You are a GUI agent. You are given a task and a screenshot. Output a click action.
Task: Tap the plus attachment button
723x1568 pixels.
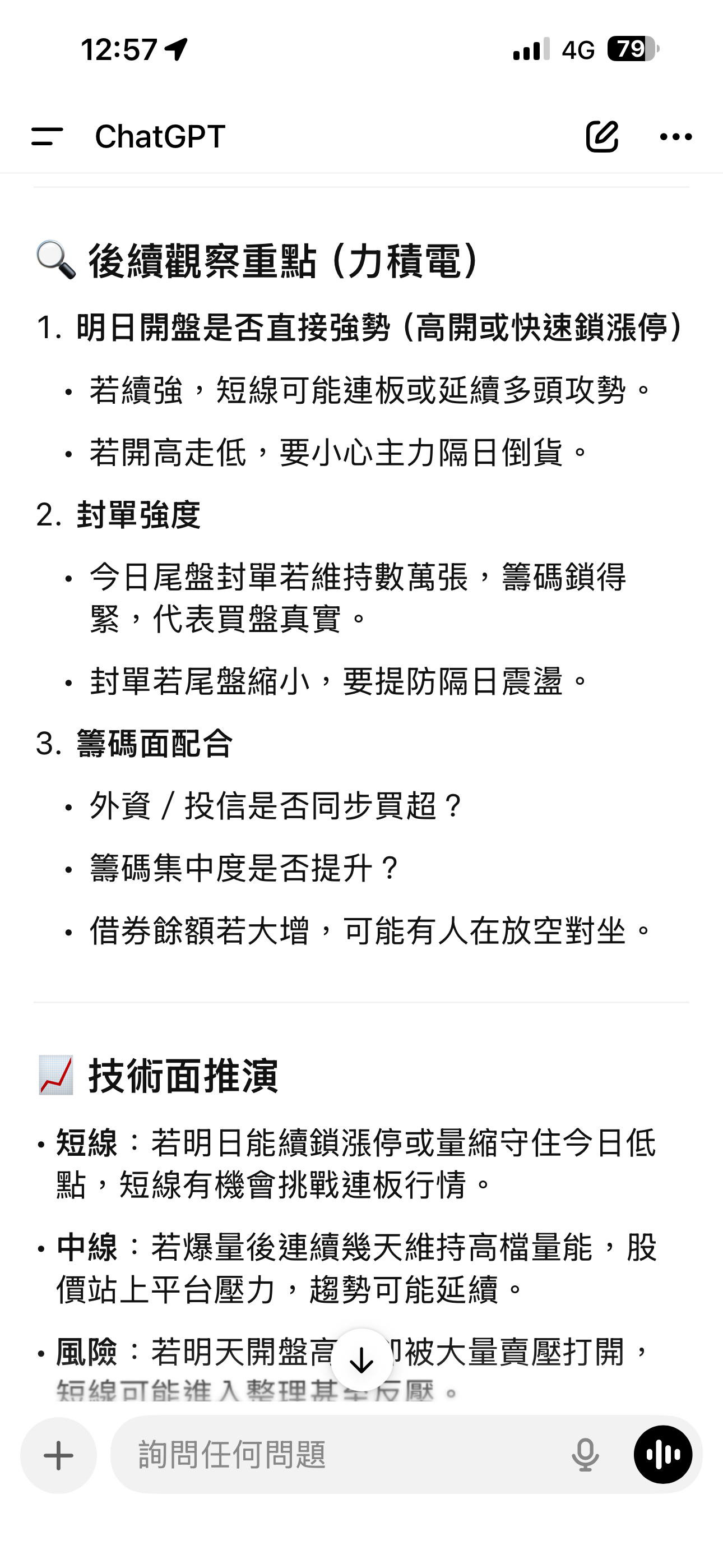click(x=59, y=1455)
